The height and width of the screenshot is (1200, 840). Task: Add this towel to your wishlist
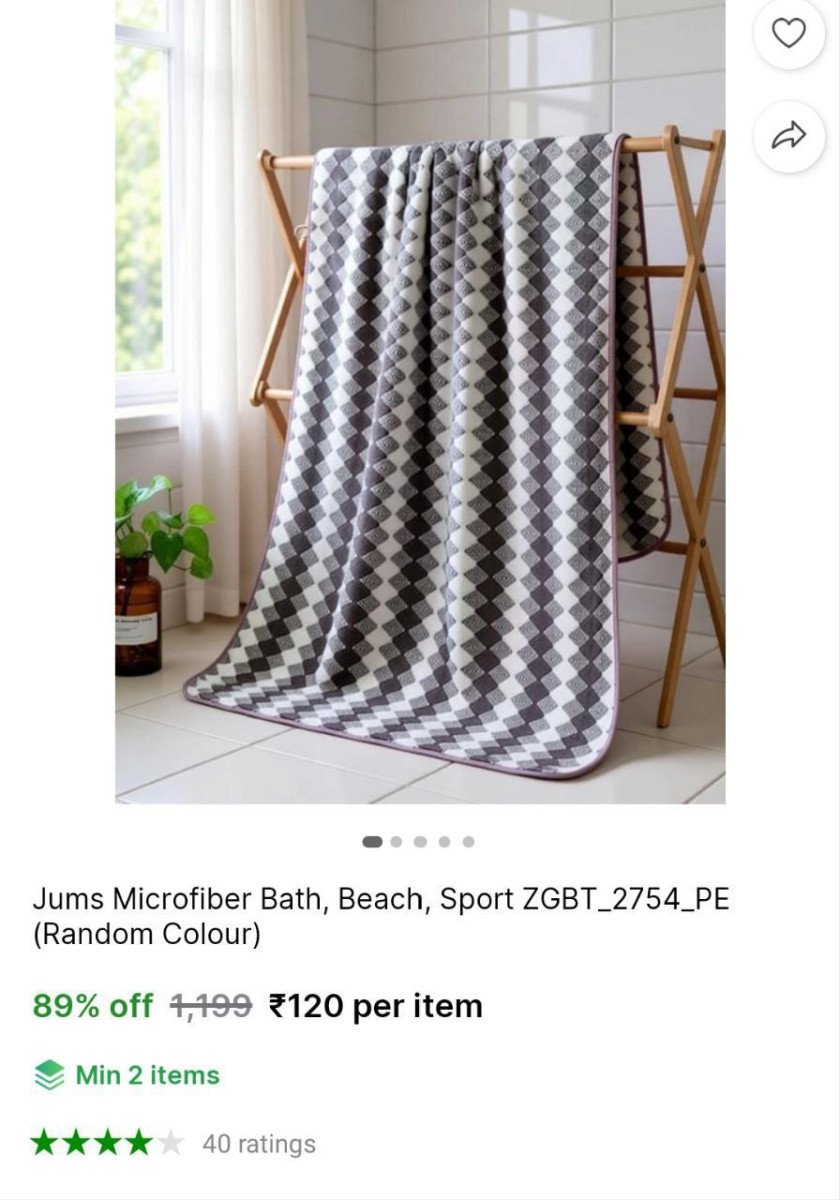point(789,34)
